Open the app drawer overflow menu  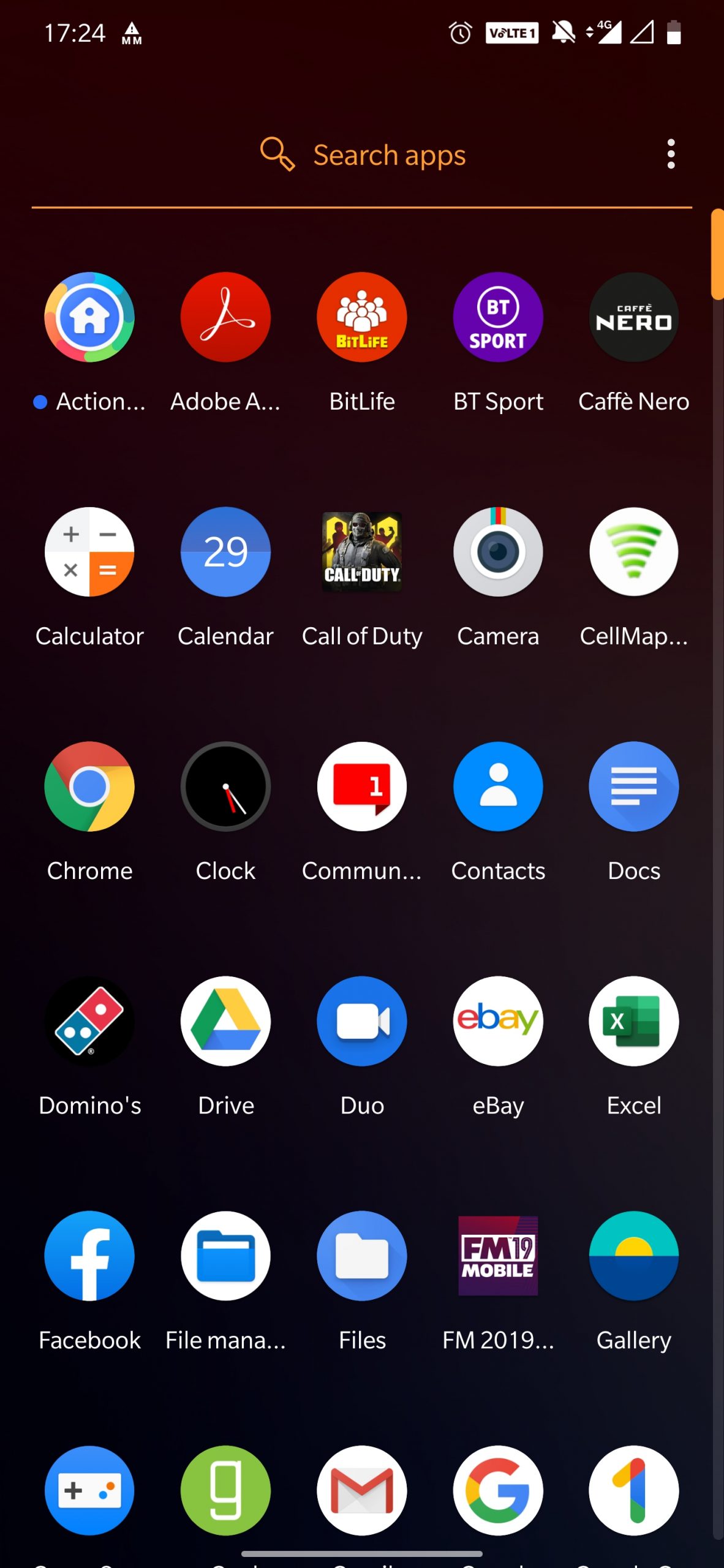click(x=671, y=154)
